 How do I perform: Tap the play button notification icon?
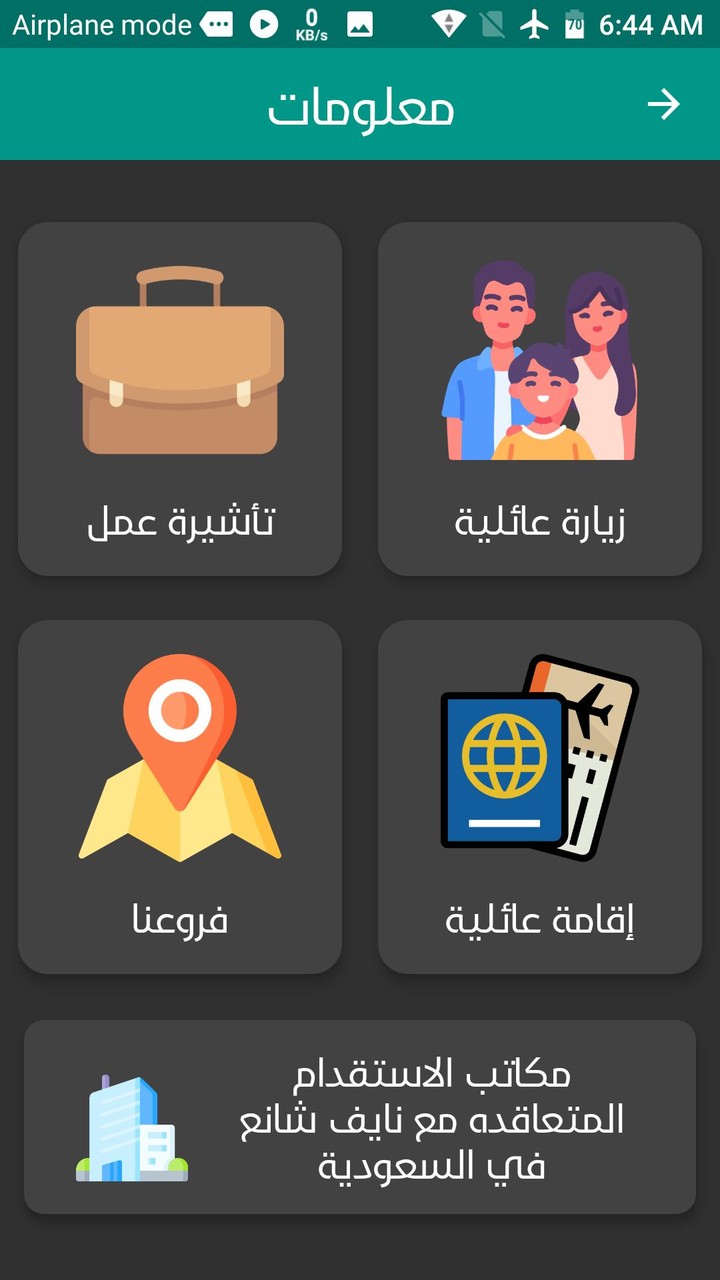264,24
